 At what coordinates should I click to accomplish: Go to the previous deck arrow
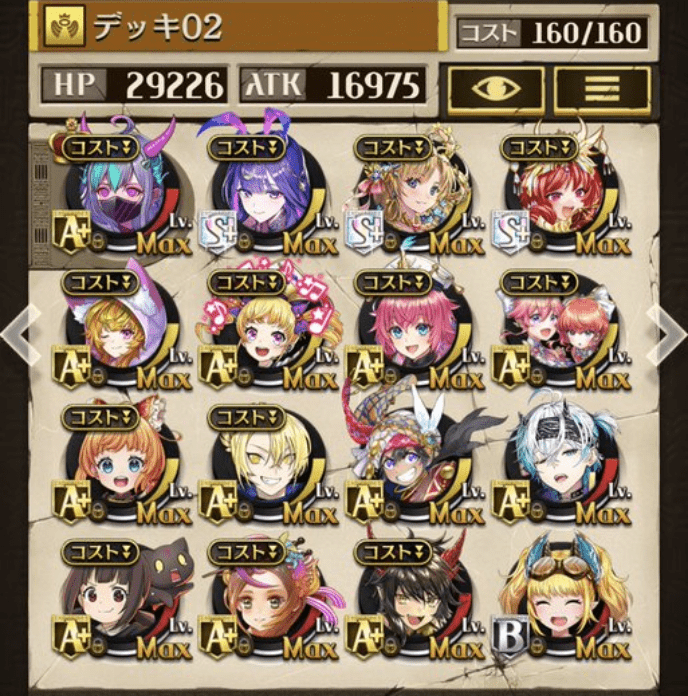coord(20,335)
